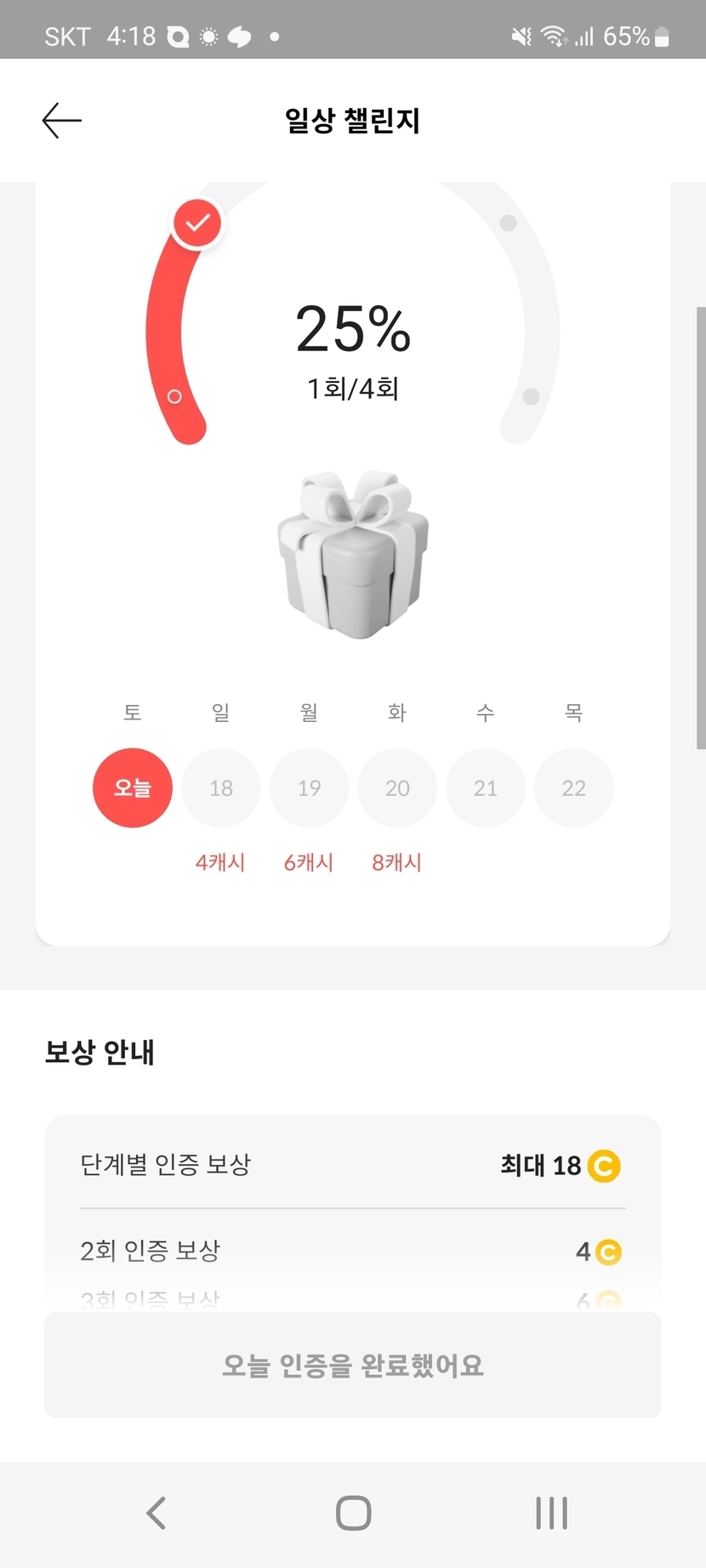Select date 20 in the week row
This screenshot has width=706, height=1568.
coord(397,788)
